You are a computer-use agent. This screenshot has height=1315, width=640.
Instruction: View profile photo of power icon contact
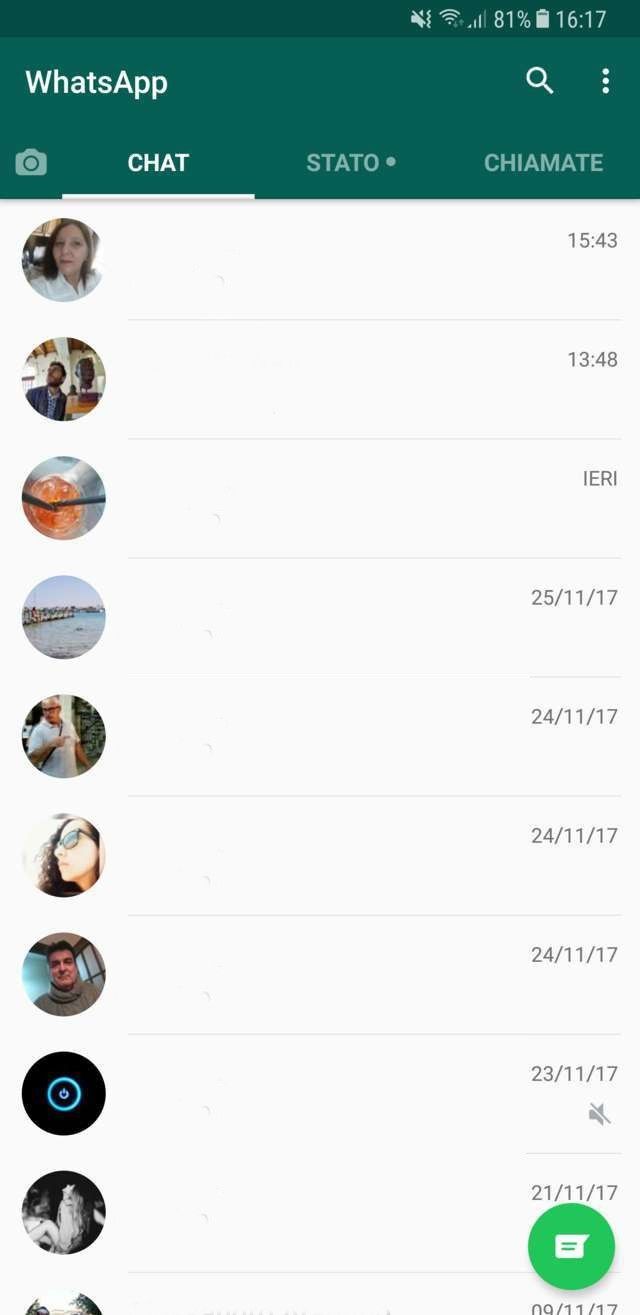click(x=63, y=1093)
